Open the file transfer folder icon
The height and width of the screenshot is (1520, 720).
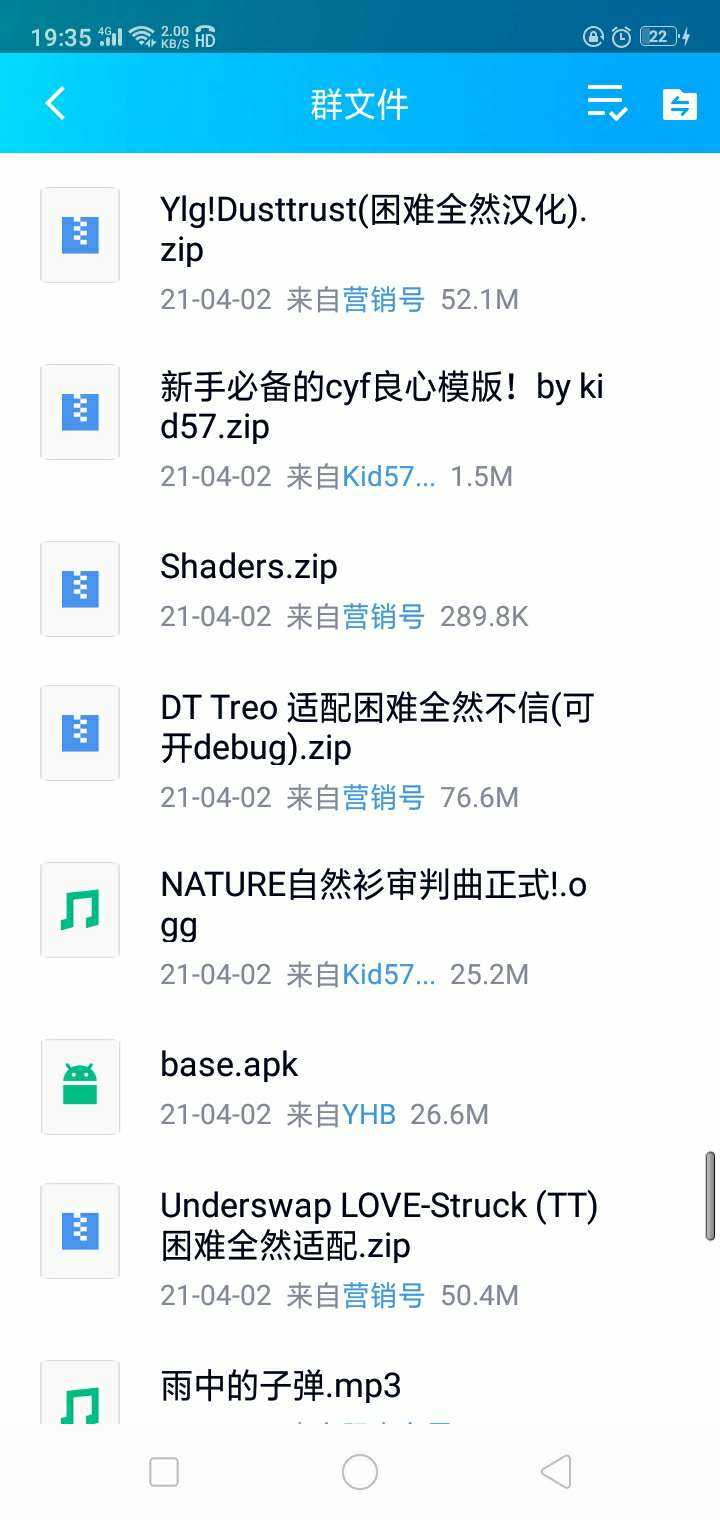[680, 104]
